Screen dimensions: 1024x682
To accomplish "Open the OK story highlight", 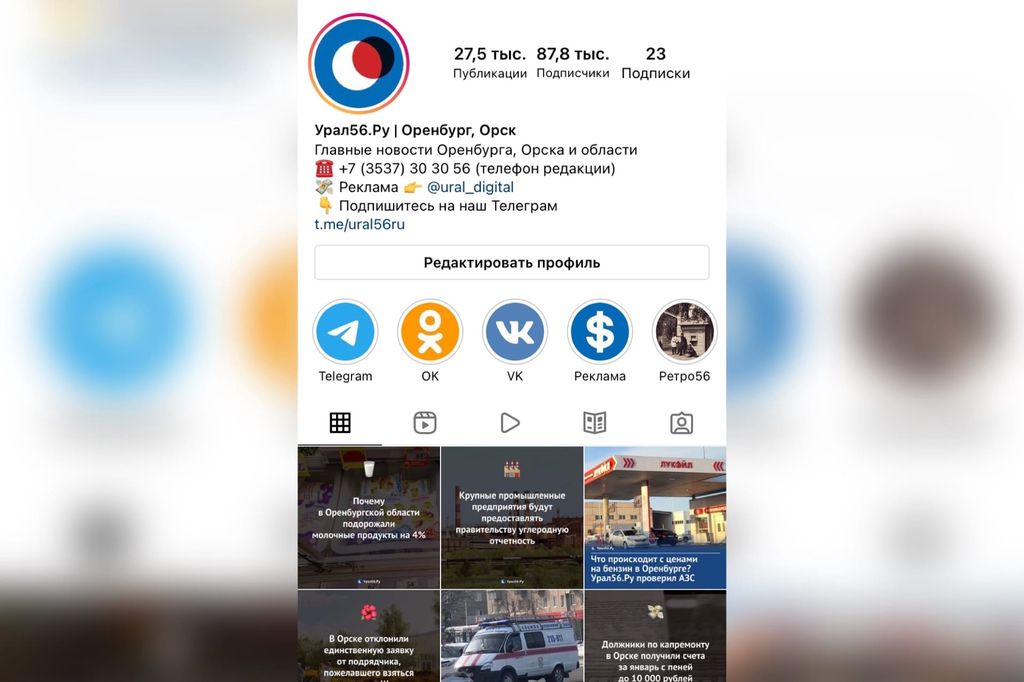I will (430, 332).
